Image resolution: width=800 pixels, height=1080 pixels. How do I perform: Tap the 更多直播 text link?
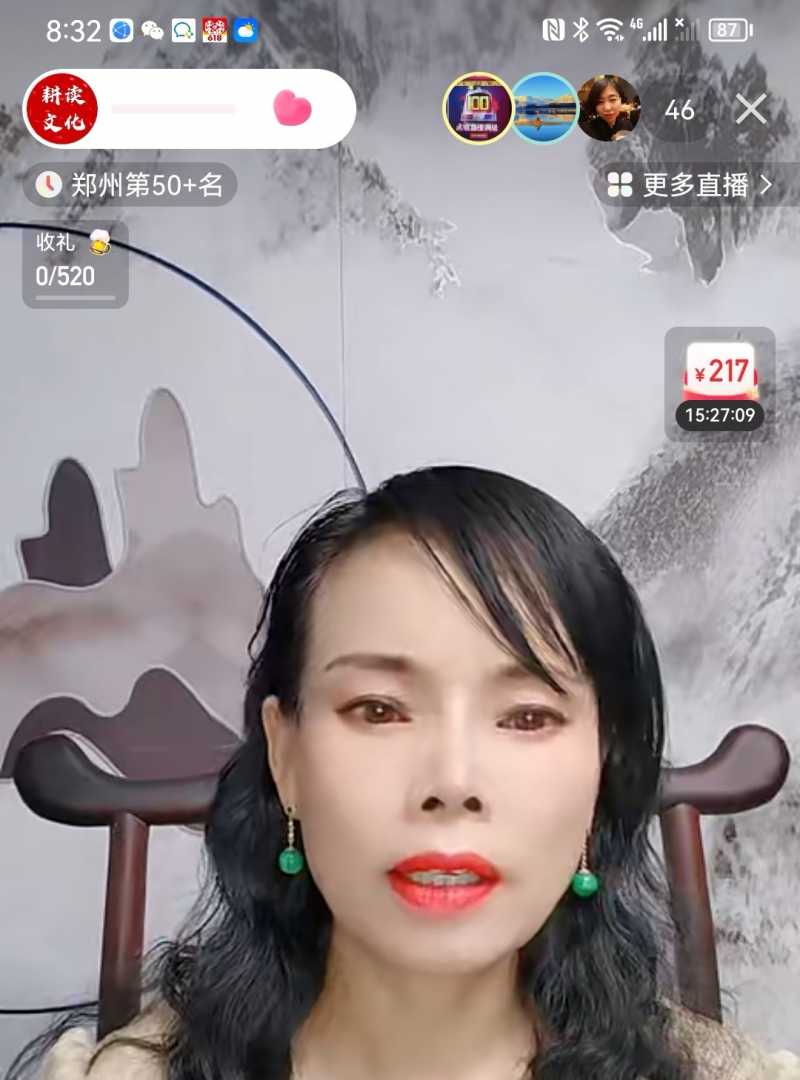(x=695, y=183)
